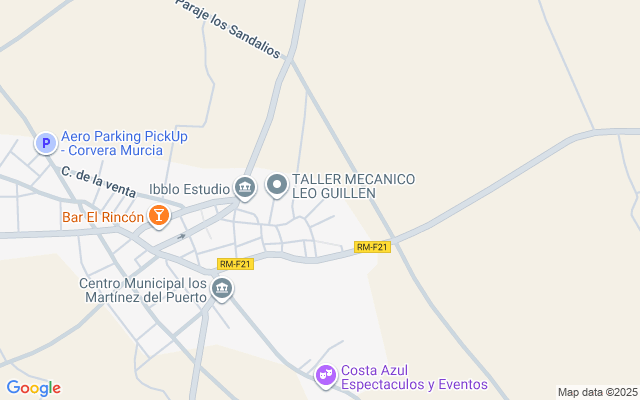Open the Costa Azul Espectaculos y Eventos pin
The image size is (640, 400).
pos(326,376)
